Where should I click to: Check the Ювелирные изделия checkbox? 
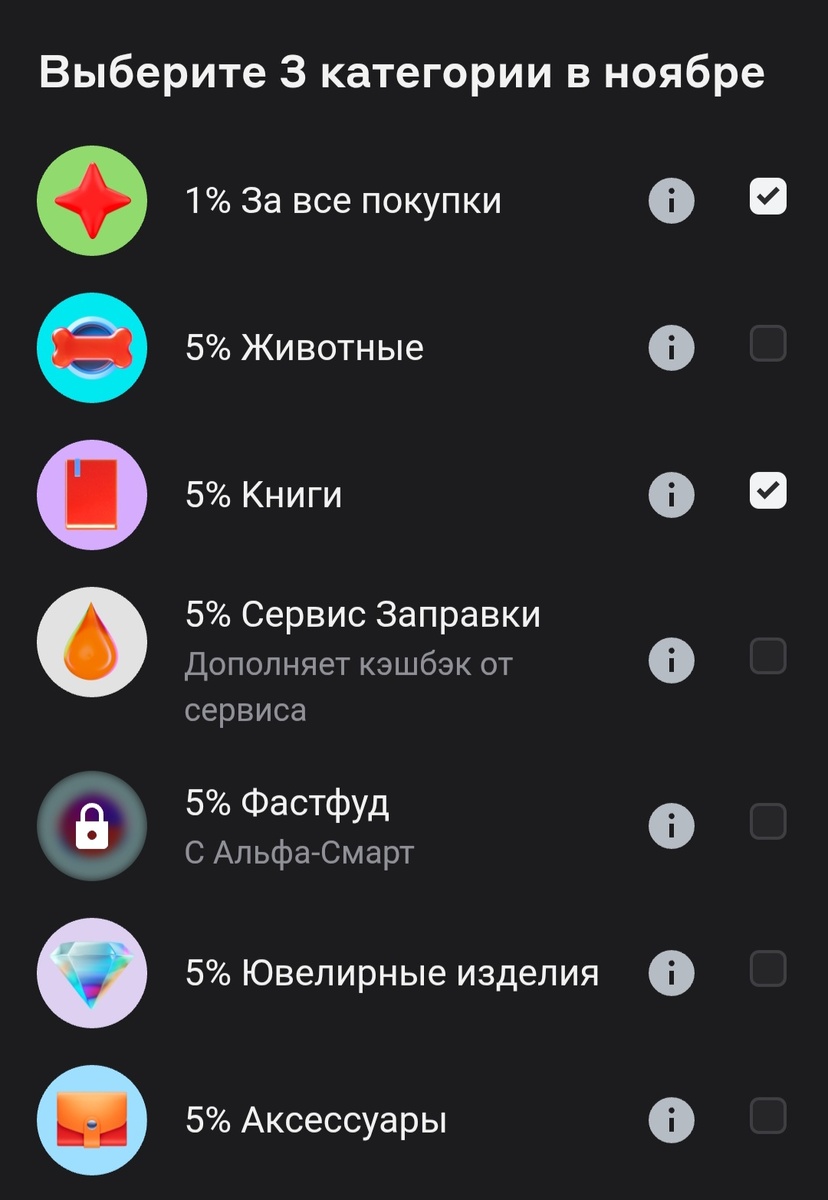767,970
